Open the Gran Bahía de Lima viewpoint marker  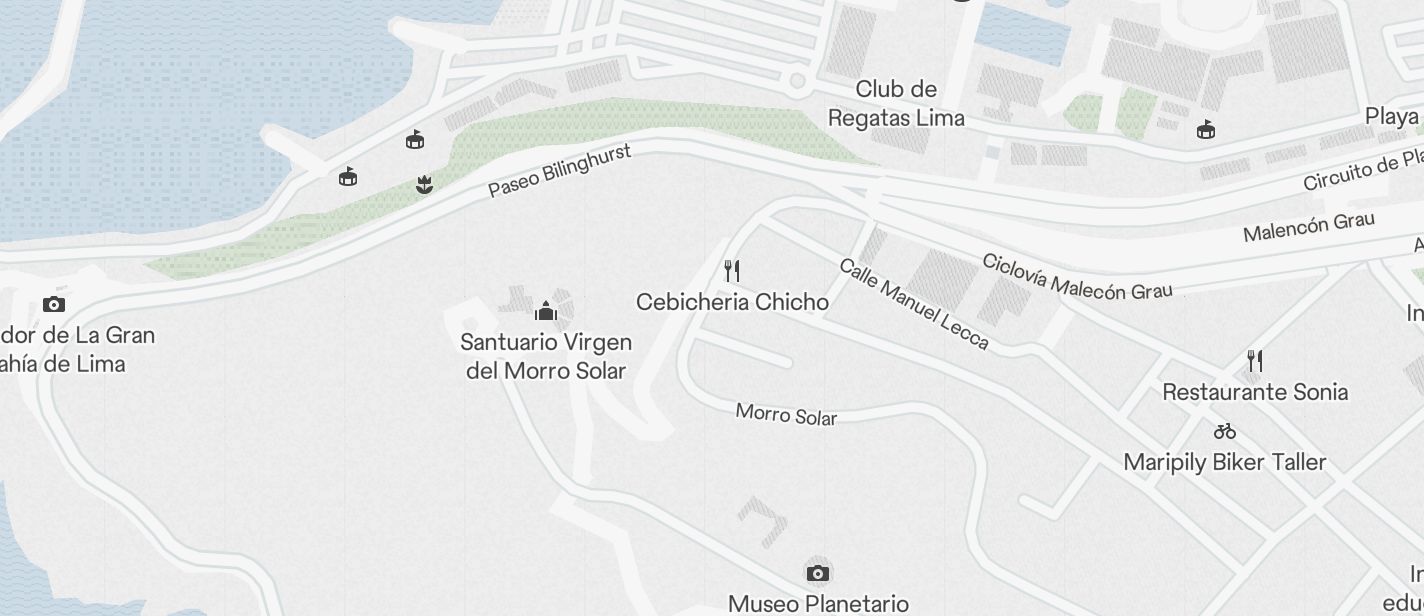(x=54, y=304)
